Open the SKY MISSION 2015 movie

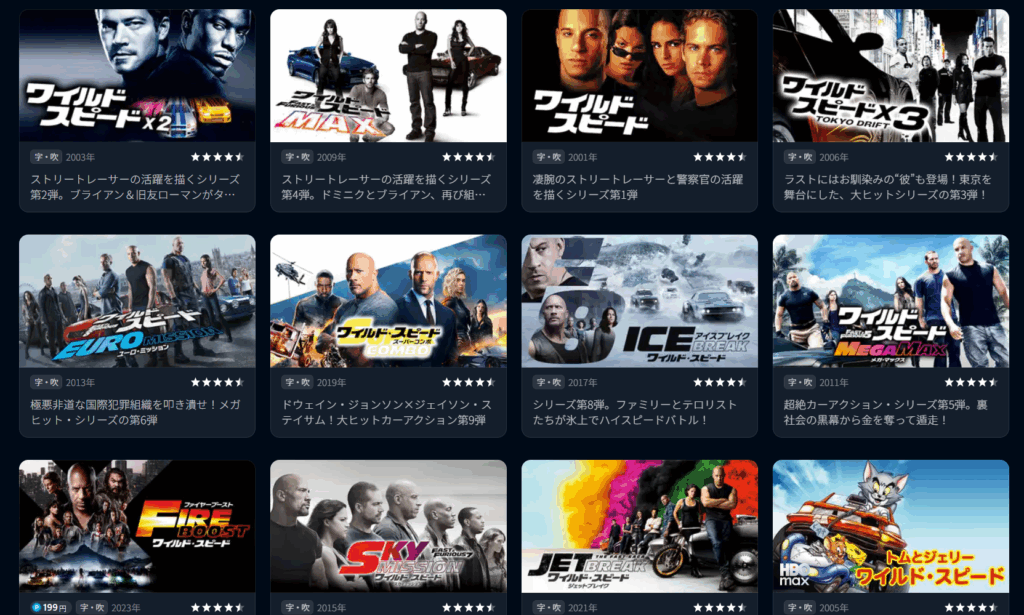coord(388,526)
